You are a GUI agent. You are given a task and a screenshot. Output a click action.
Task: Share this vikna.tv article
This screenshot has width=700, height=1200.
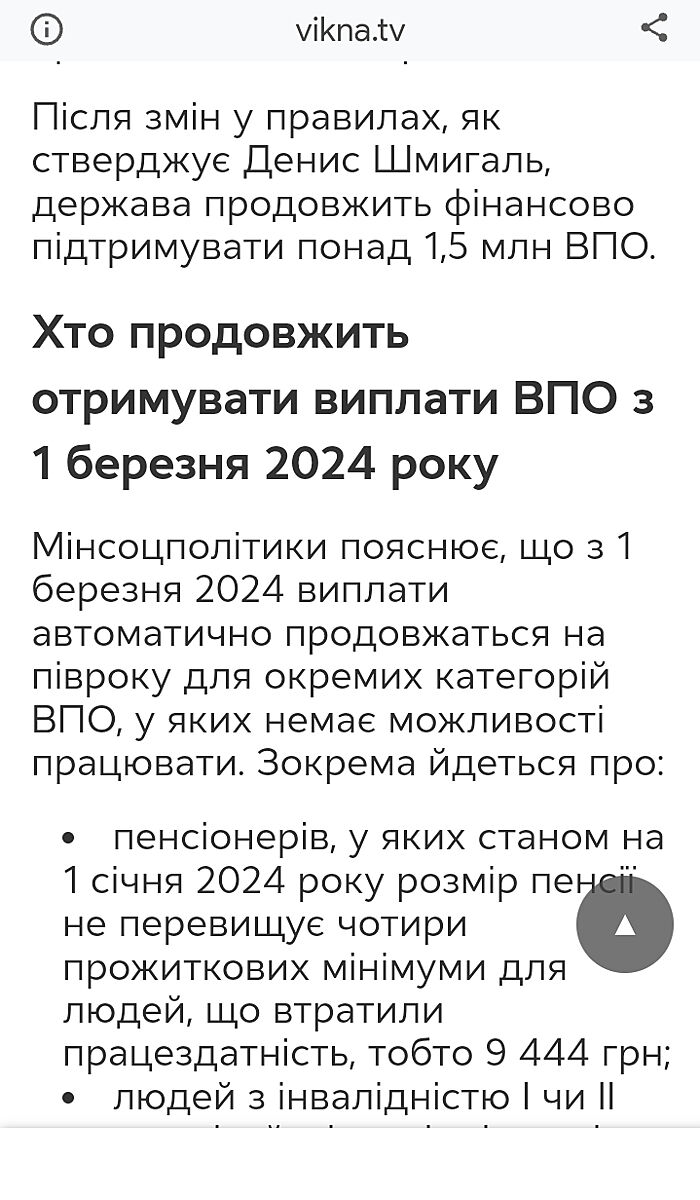(654, 28)
